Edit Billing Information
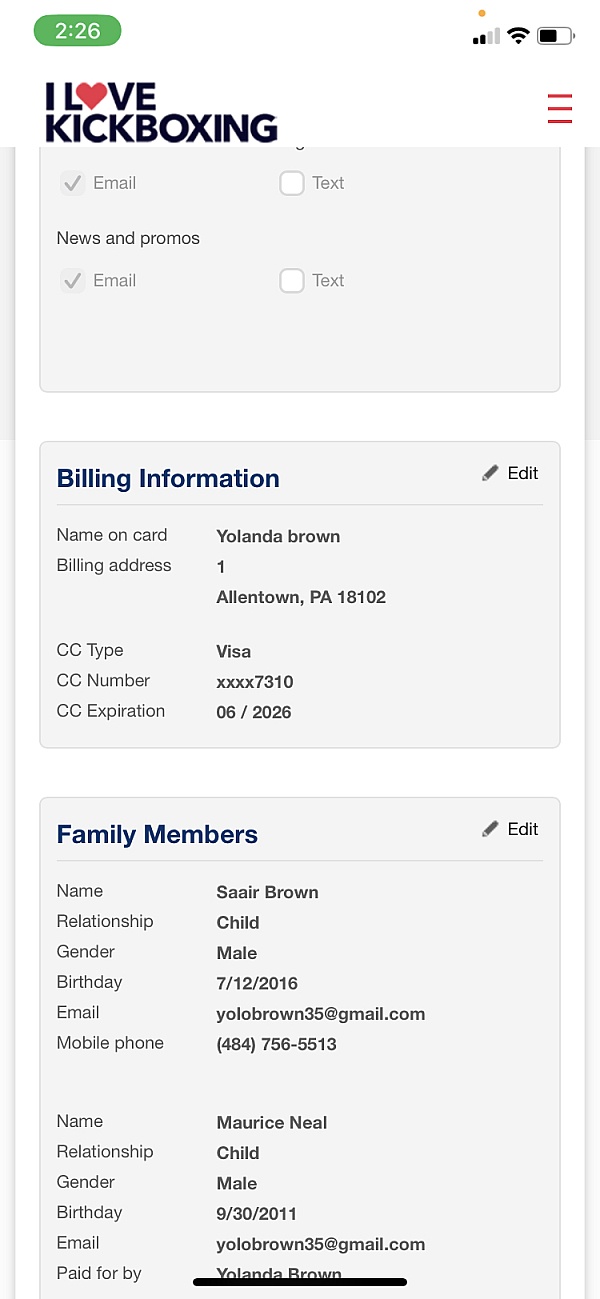The height and width of the screenshot is (1299, 600). click(510, 473)
